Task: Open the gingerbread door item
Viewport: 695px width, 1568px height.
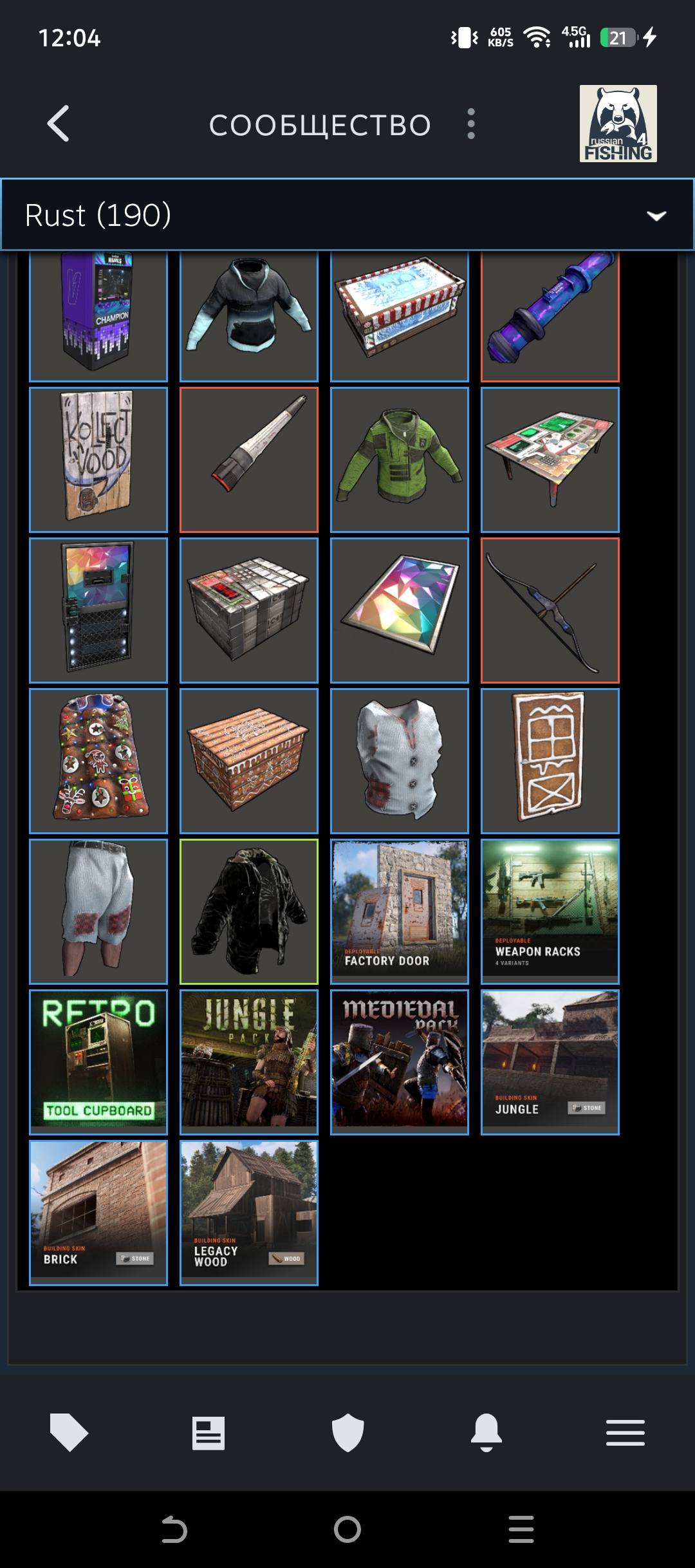Action: [550, 761]
